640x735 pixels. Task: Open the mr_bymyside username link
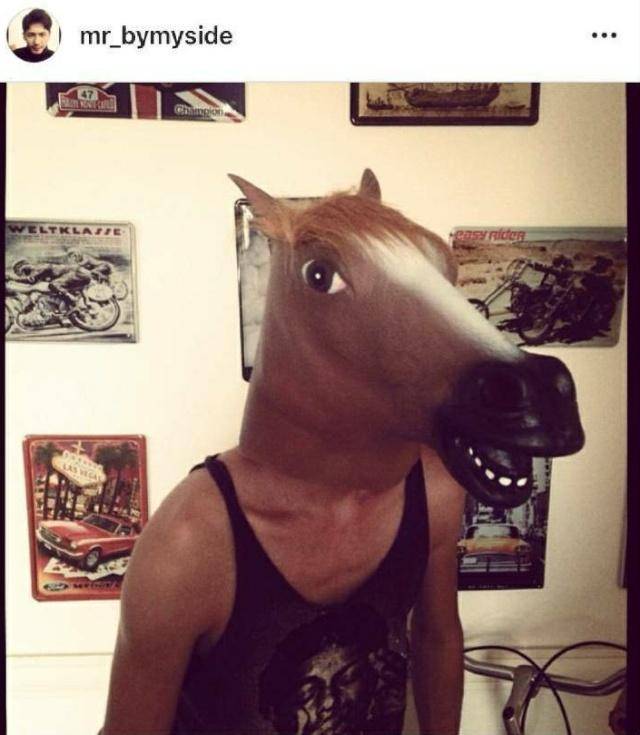(x=155, y=37)
